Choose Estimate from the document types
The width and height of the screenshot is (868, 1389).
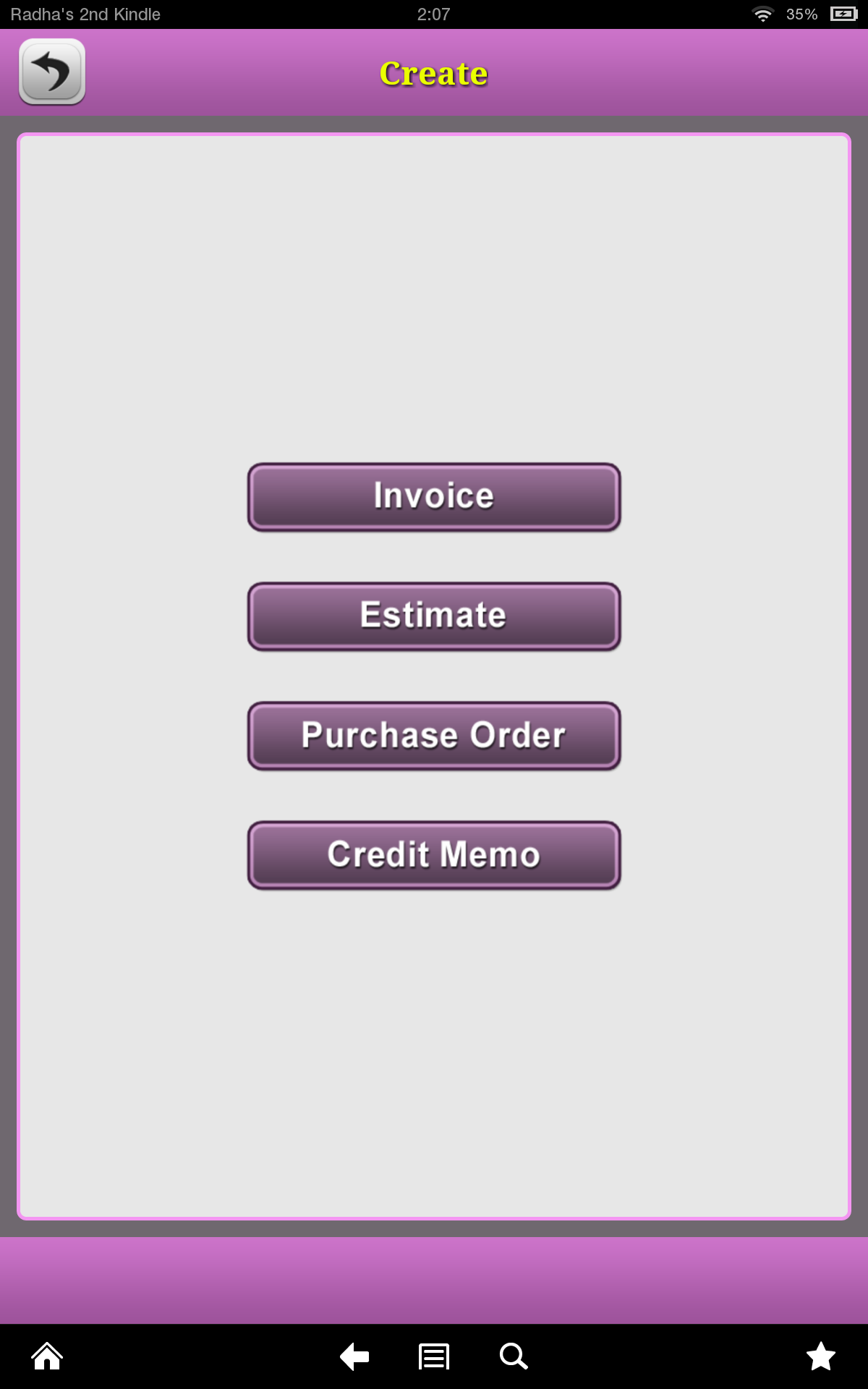[433, 616]
